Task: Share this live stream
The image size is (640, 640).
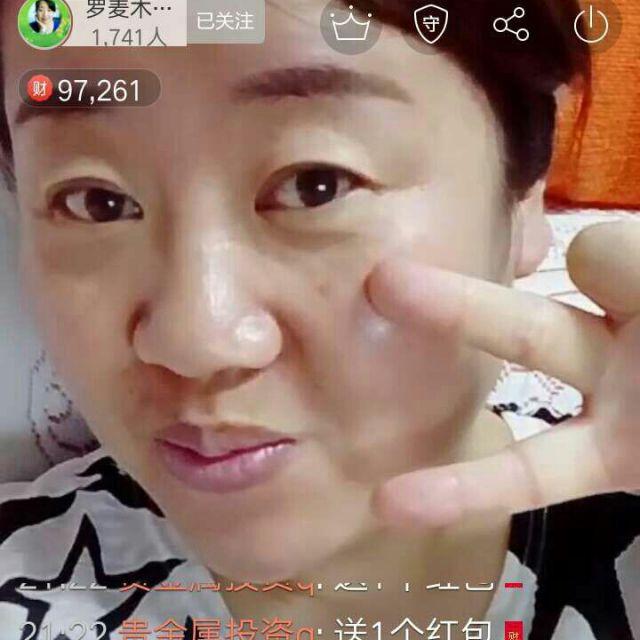Action: coord(511,24)
